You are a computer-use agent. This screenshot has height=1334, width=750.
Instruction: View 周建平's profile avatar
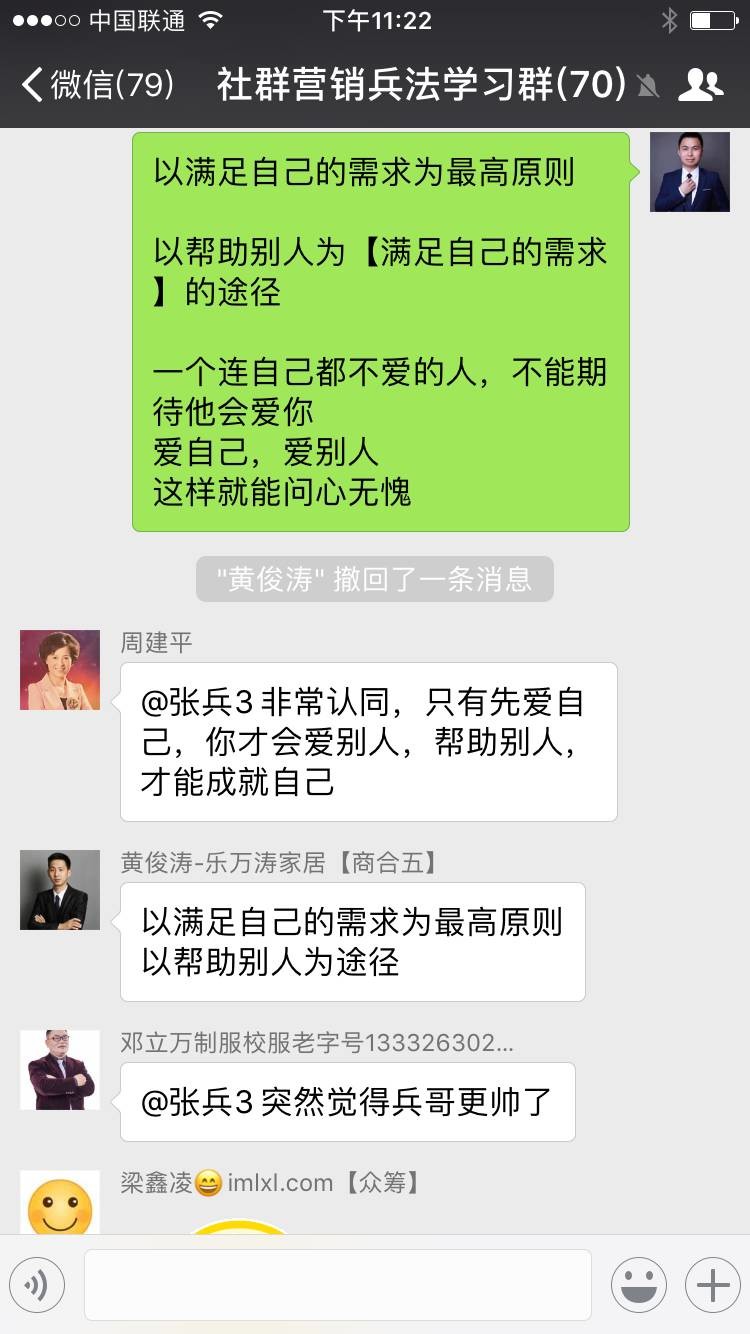[x=60, y=670]
